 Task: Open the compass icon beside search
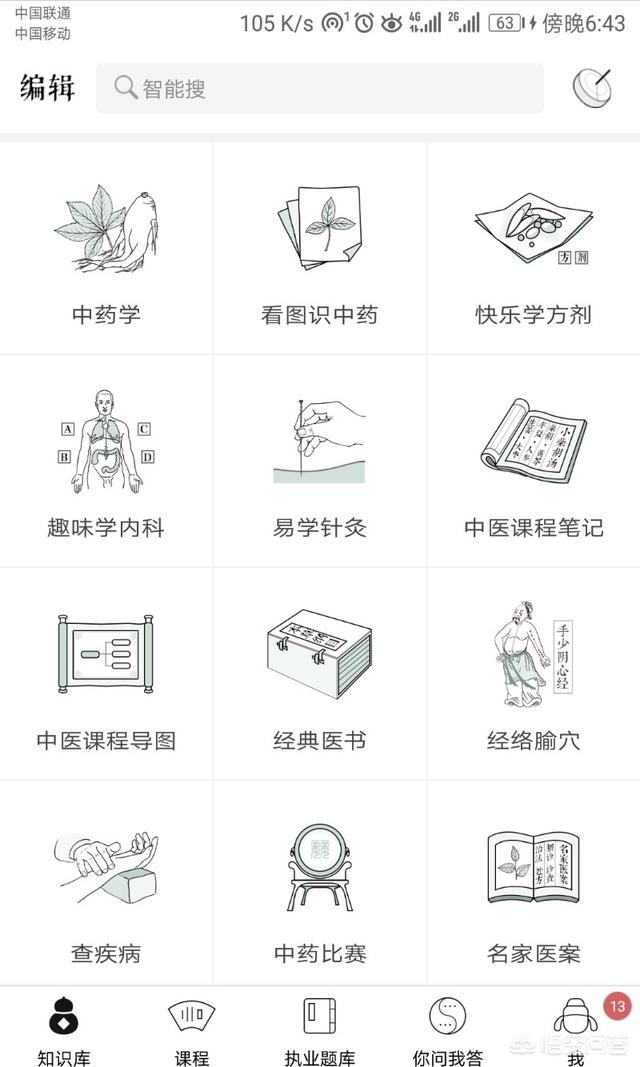tap(592, 88)
